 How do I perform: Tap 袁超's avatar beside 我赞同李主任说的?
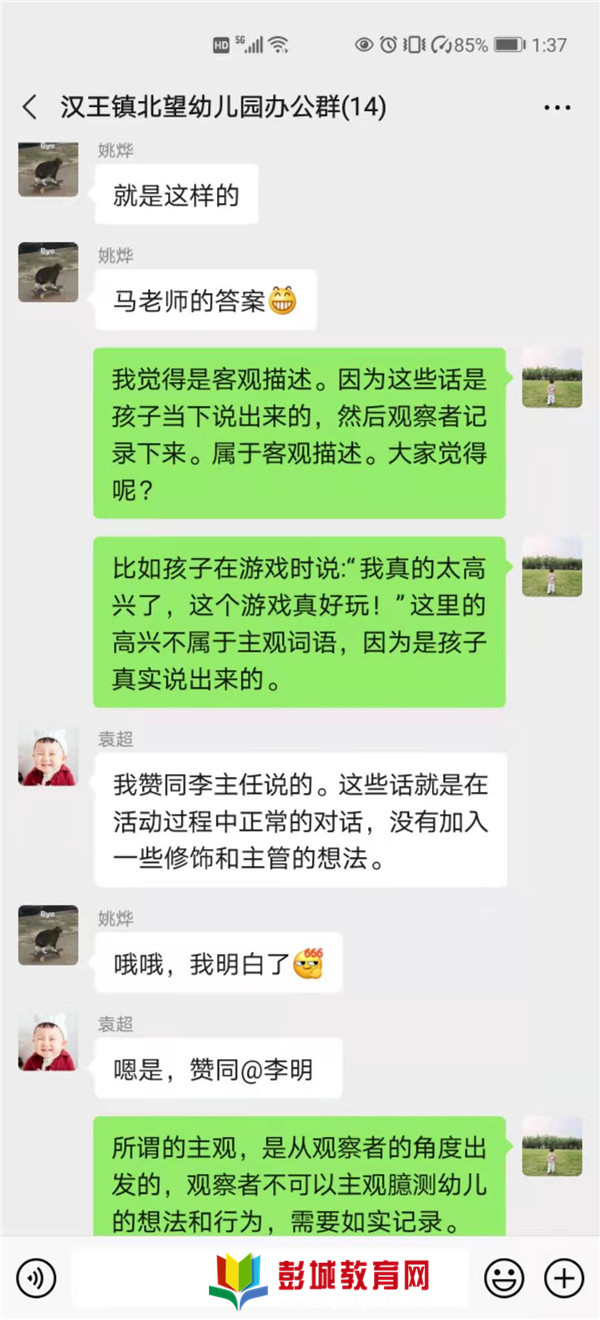(x=48, y=757)
